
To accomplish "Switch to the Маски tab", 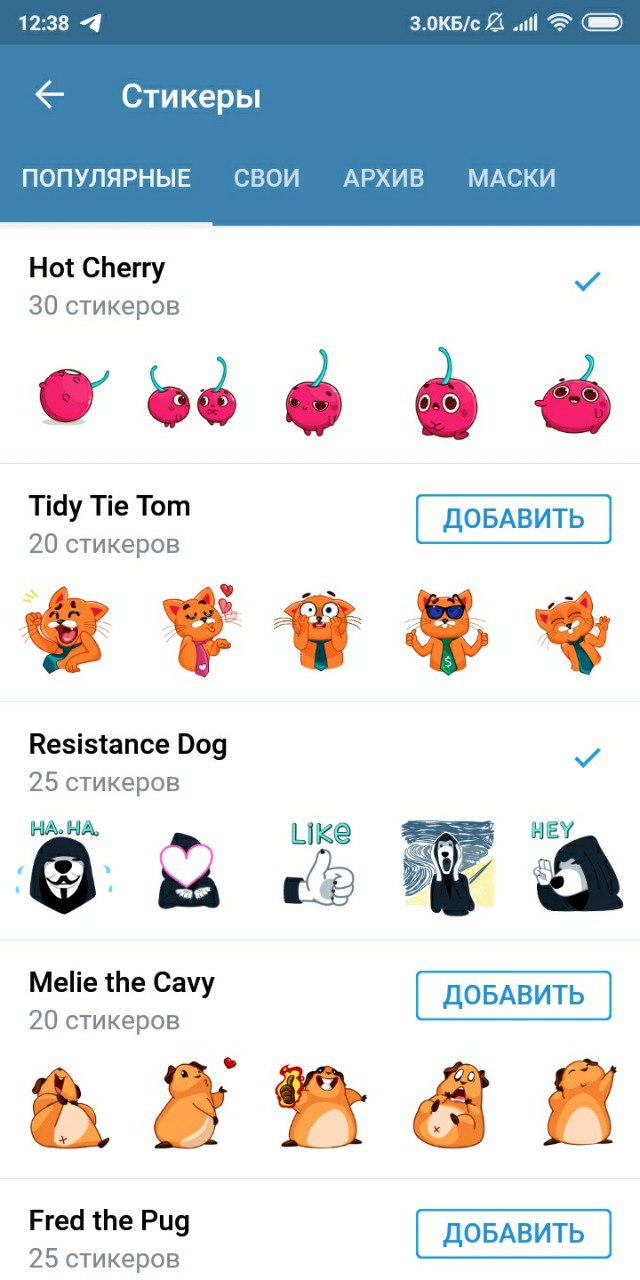I will point(511,179).
